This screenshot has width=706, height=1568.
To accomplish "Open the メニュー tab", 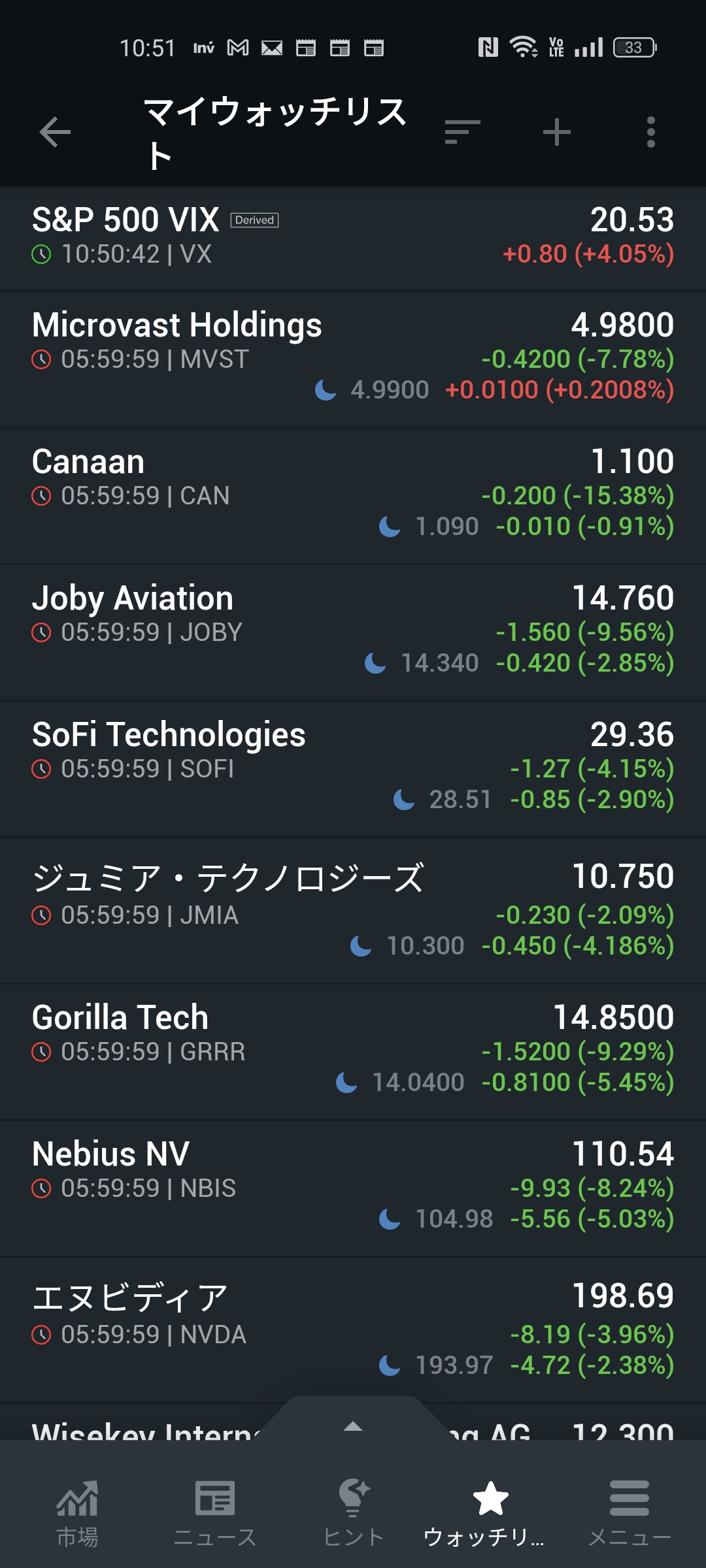I will pos(629,1513).
